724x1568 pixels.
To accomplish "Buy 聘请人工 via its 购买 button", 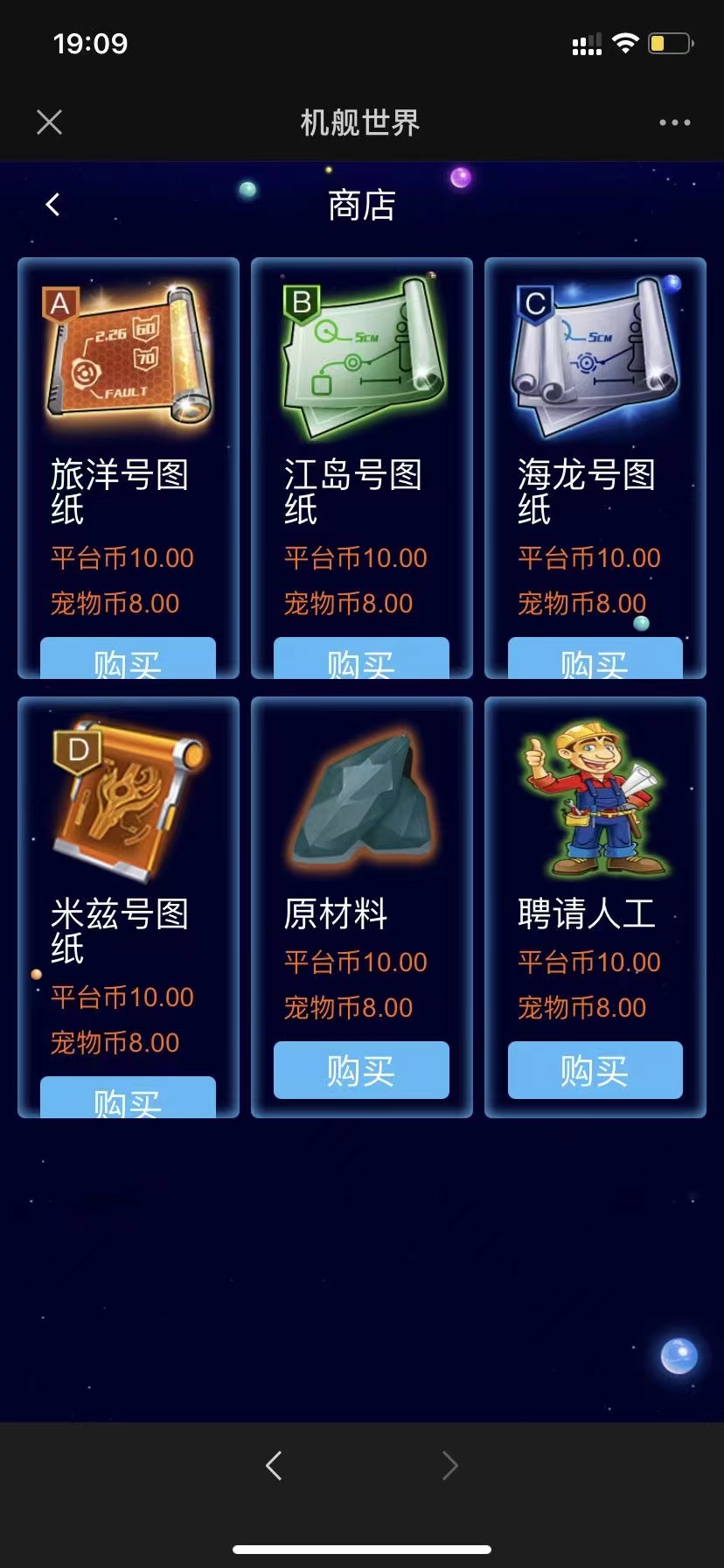I will (595, 1070).
